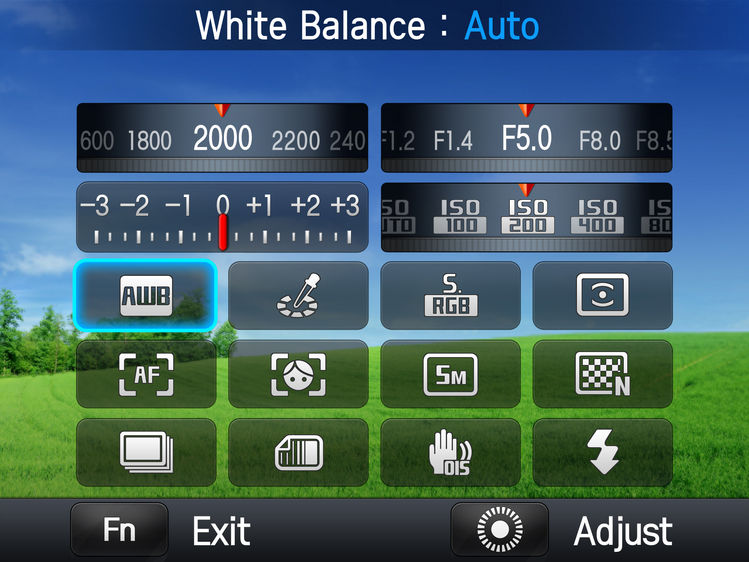Open the metering mode tile
Screen dimensions: 749x562
[x=602, y=296]
